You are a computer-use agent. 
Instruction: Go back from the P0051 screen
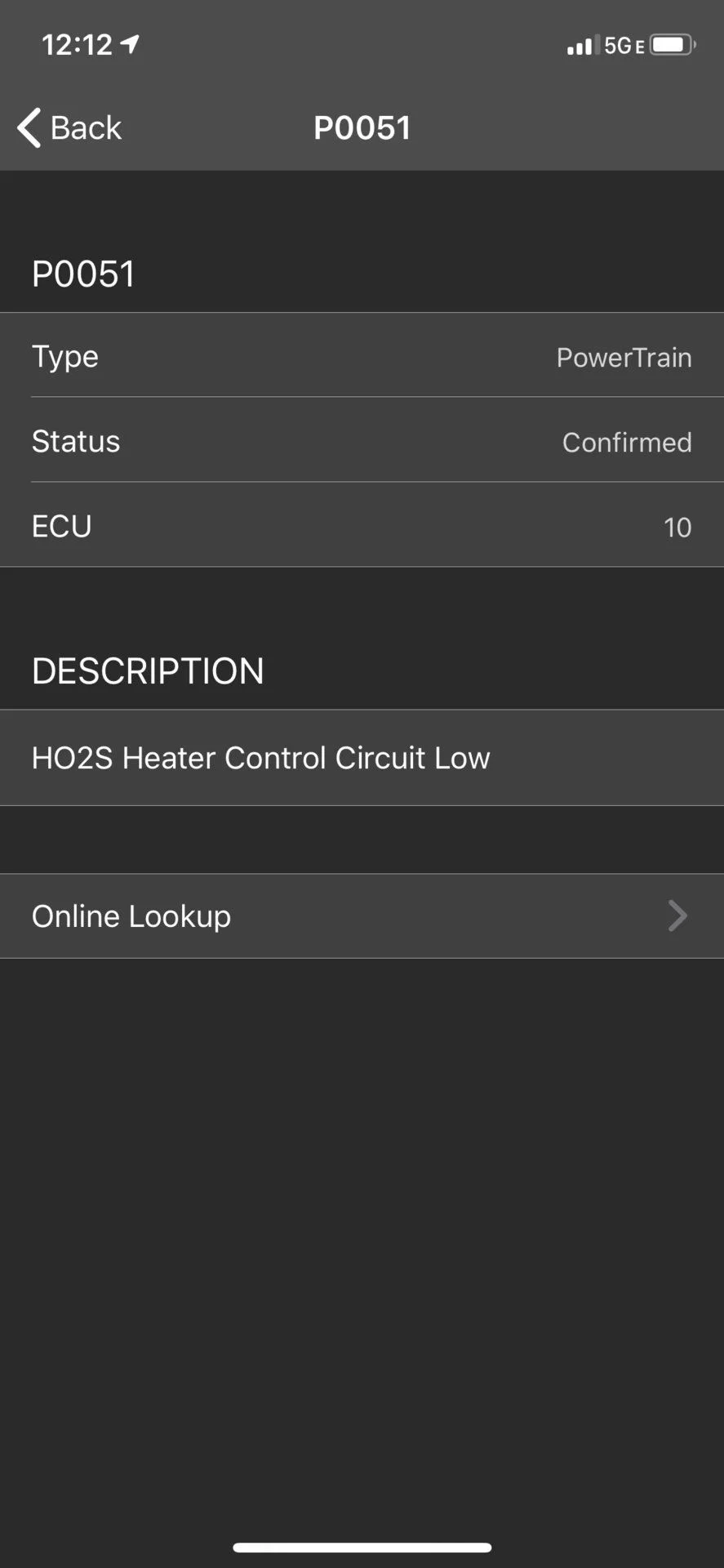(x=70, y=128)
